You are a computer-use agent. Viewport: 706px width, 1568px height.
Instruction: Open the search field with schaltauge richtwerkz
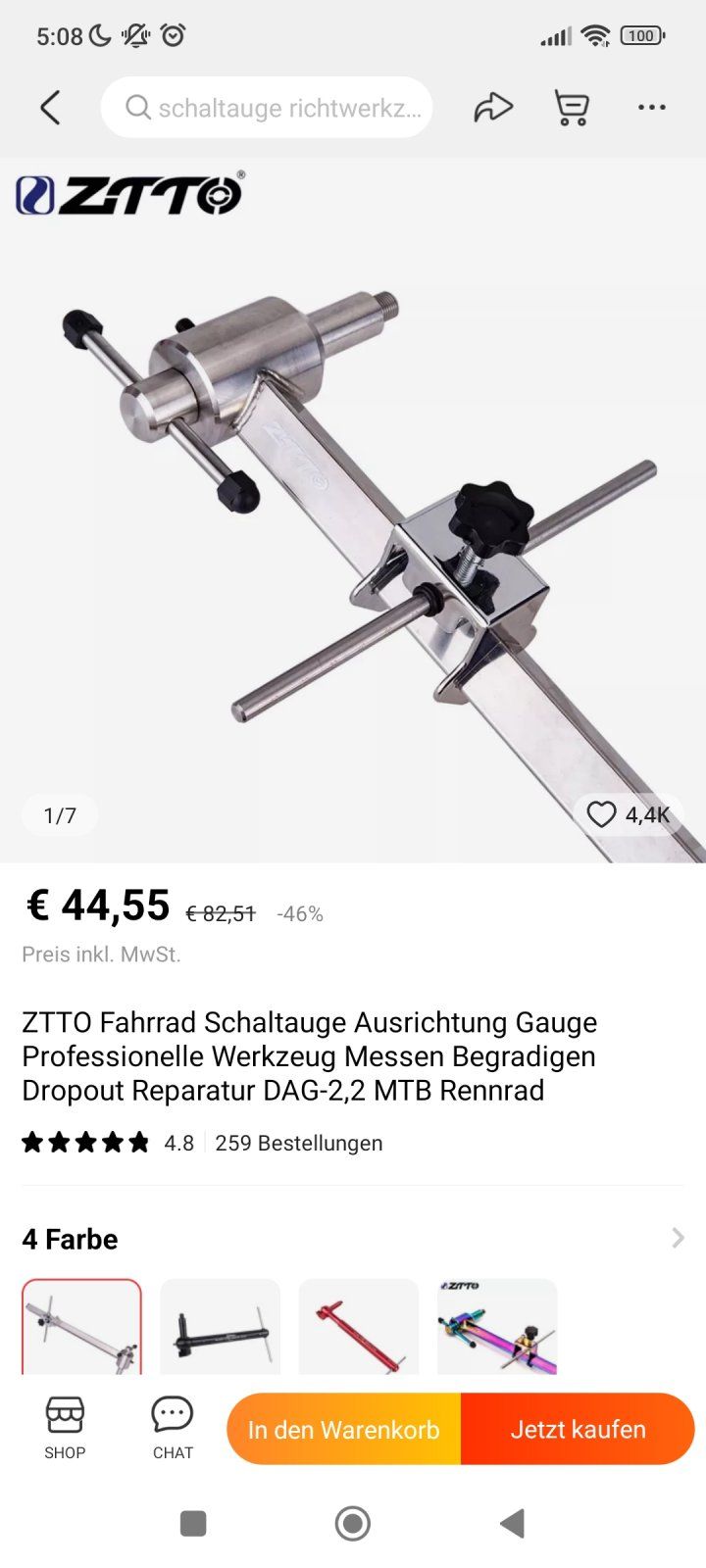tap(267, 108)
